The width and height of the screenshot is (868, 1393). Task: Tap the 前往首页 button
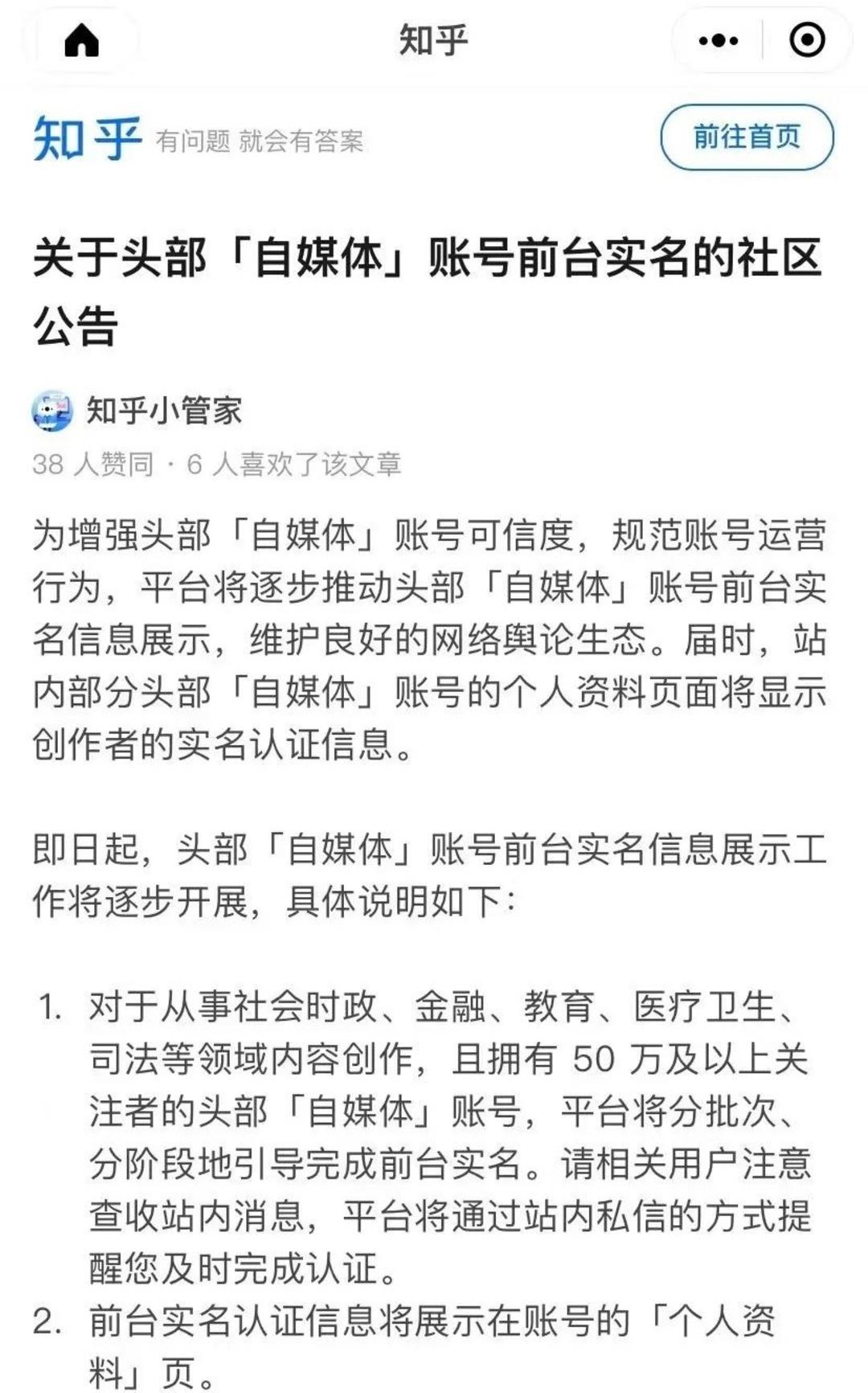[747, 137]
